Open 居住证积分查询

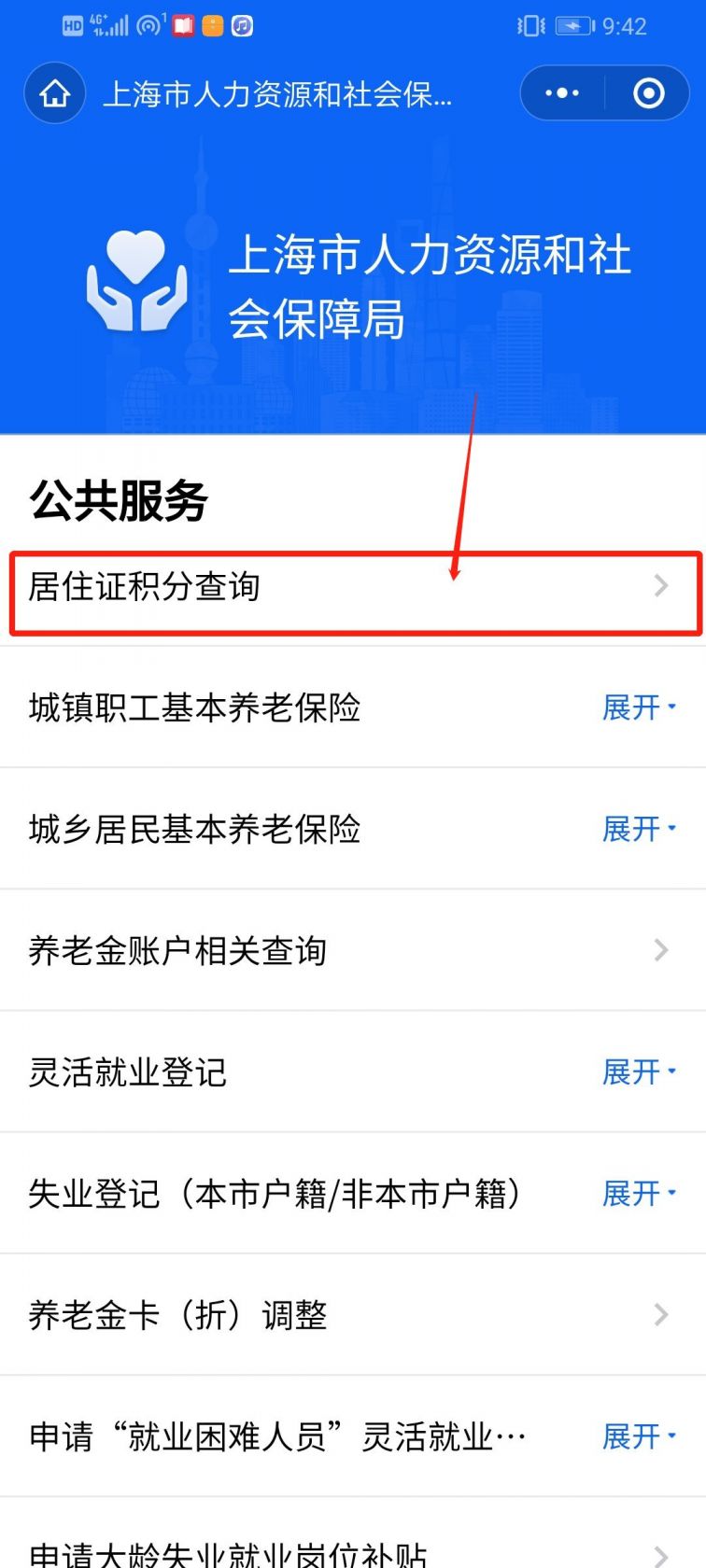[353, 587]
